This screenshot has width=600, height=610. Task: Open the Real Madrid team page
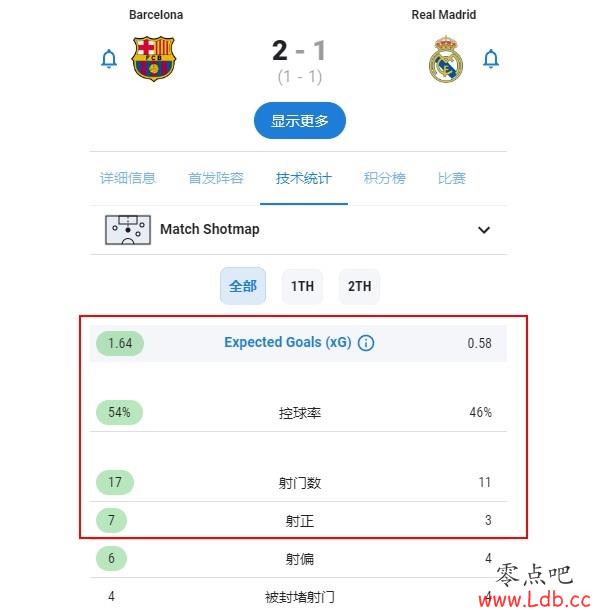click(446, 58)
